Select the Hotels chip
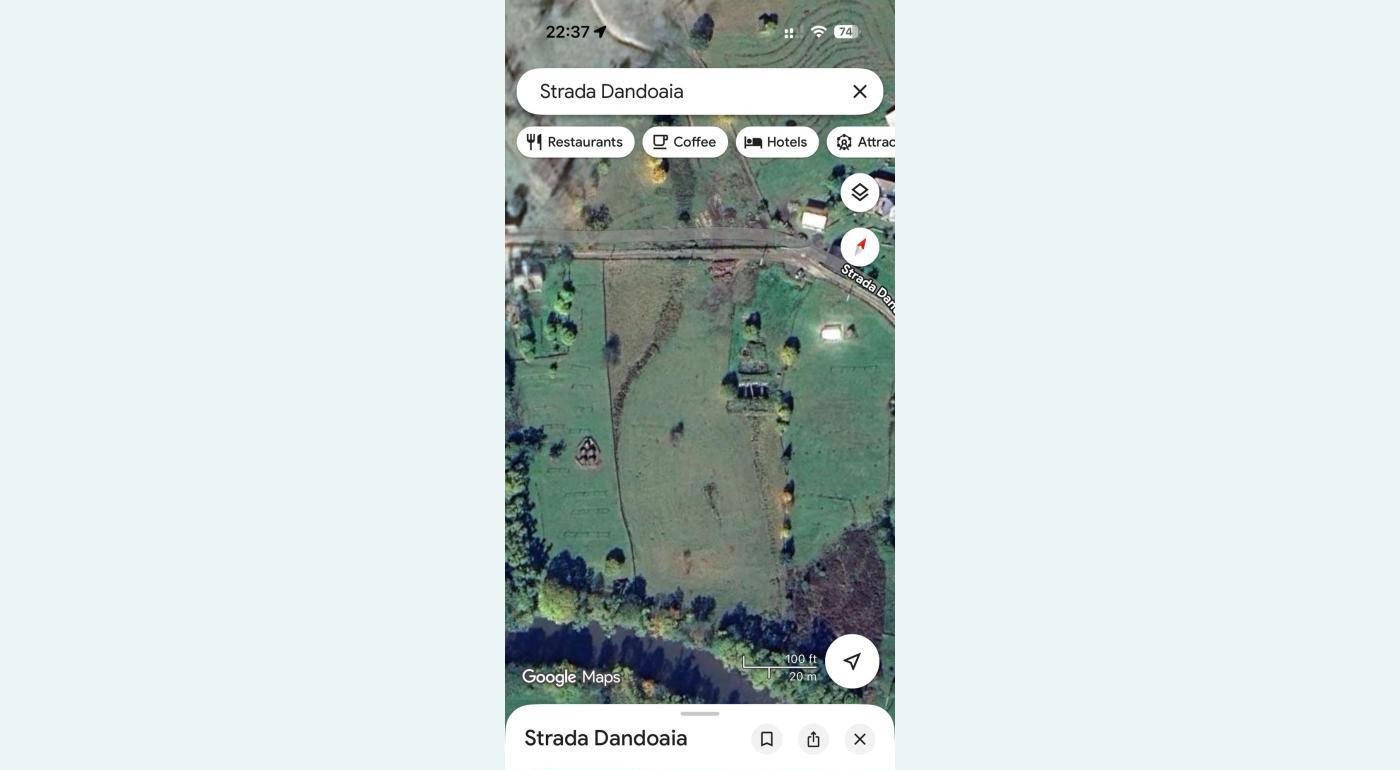 coord(777,142)
